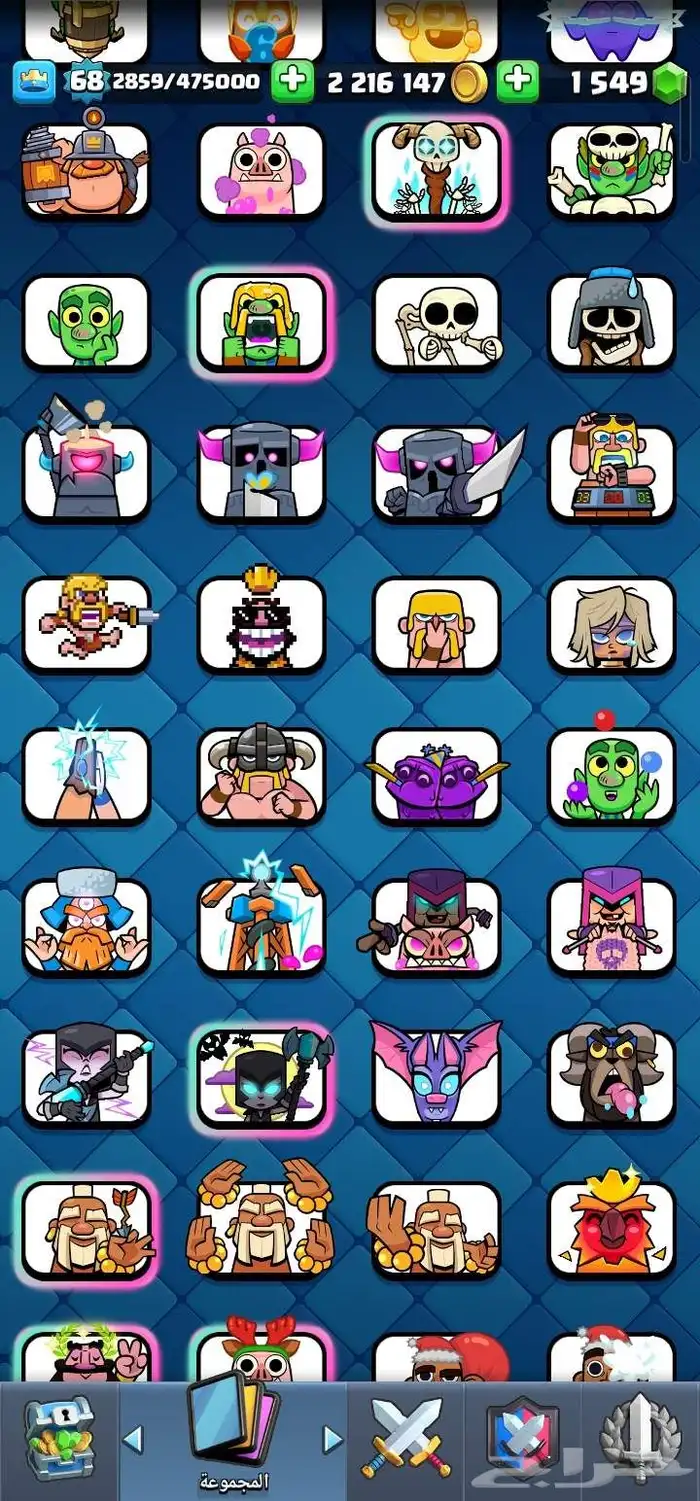Open the crossed swords battle tab
Image resolution: width=700 pixels, height=1501 pixels.
tap(406, 1438)
